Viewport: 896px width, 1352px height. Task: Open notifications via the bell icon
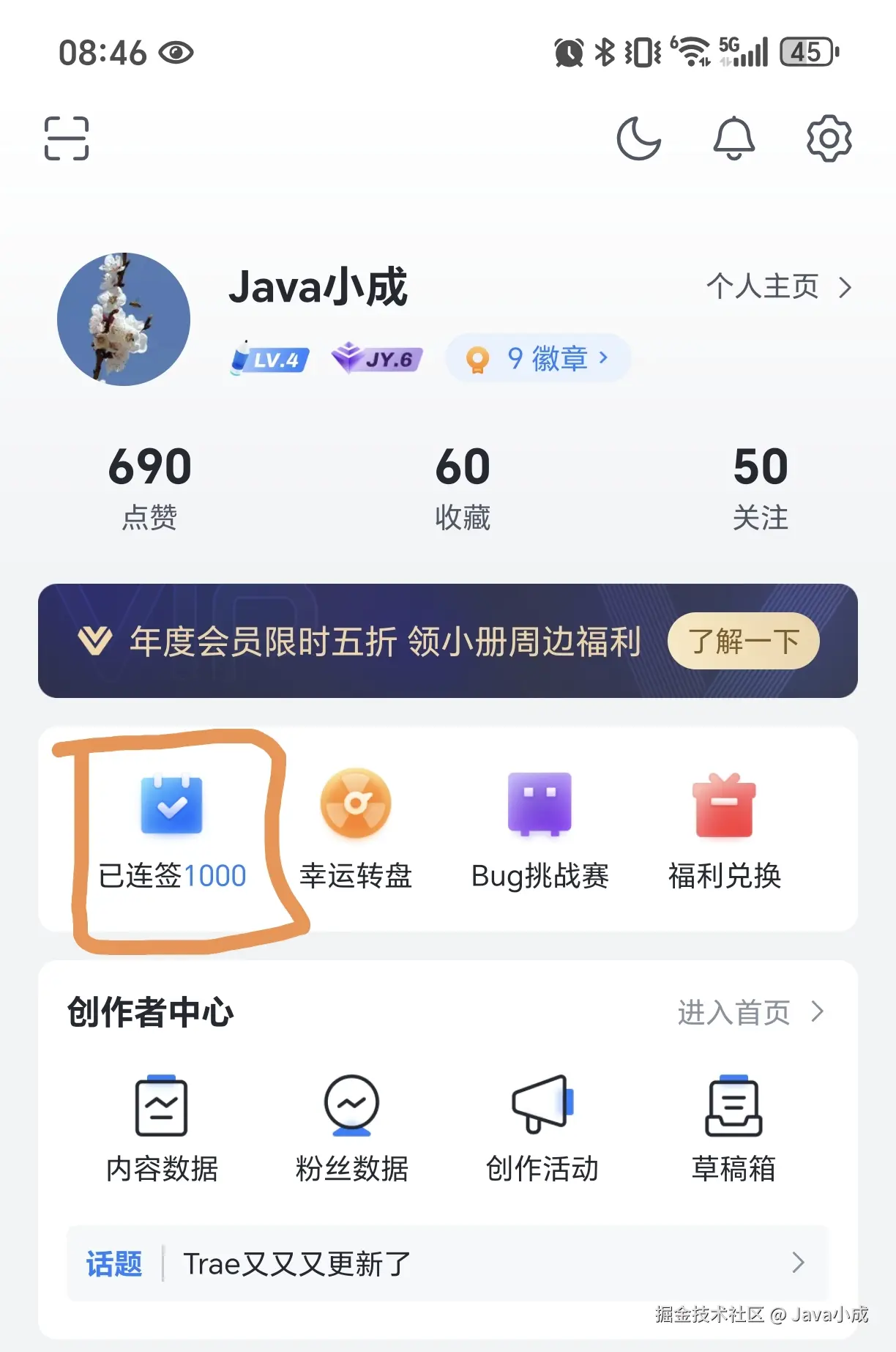735,138
